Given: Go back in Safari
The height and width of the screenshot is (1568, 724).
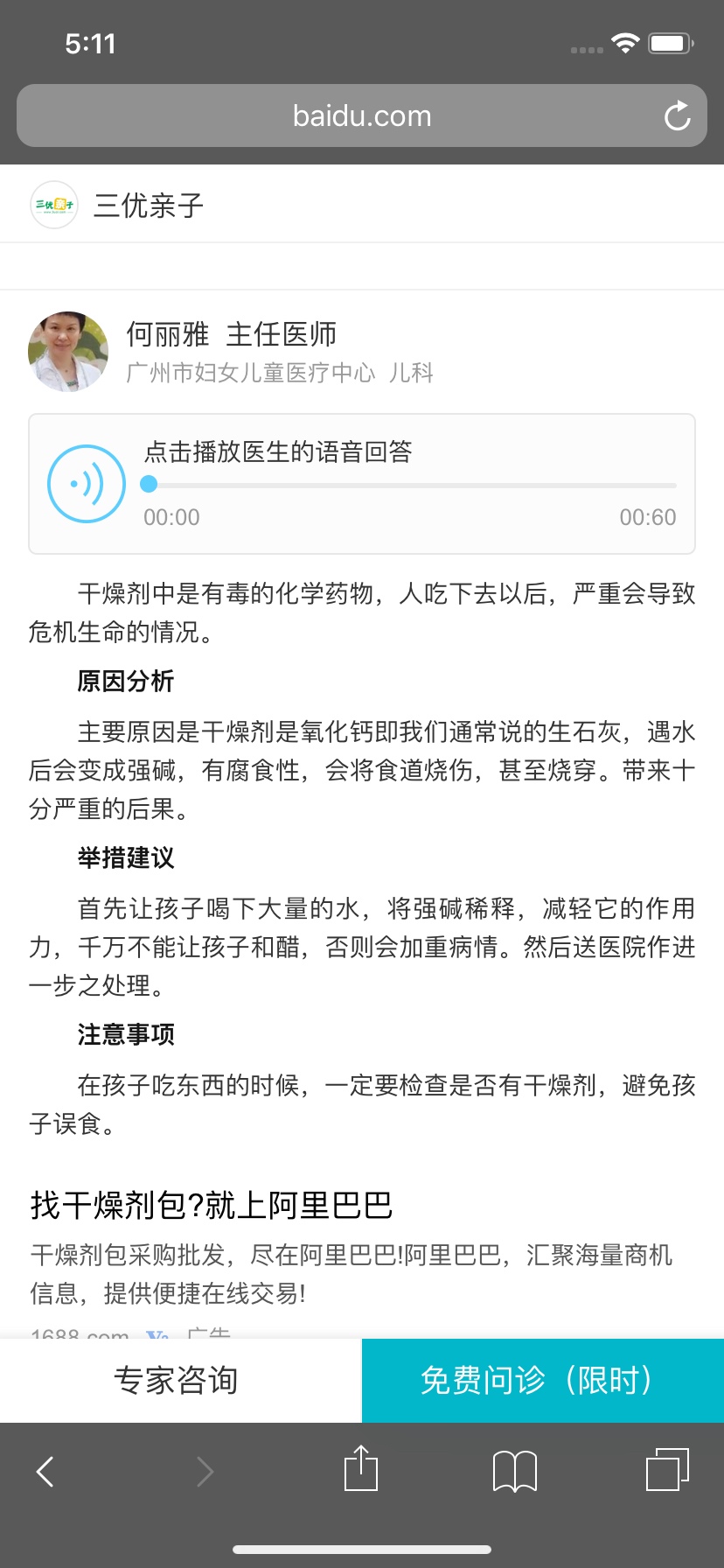Looking at the screenshot, I should (45, 1471).
